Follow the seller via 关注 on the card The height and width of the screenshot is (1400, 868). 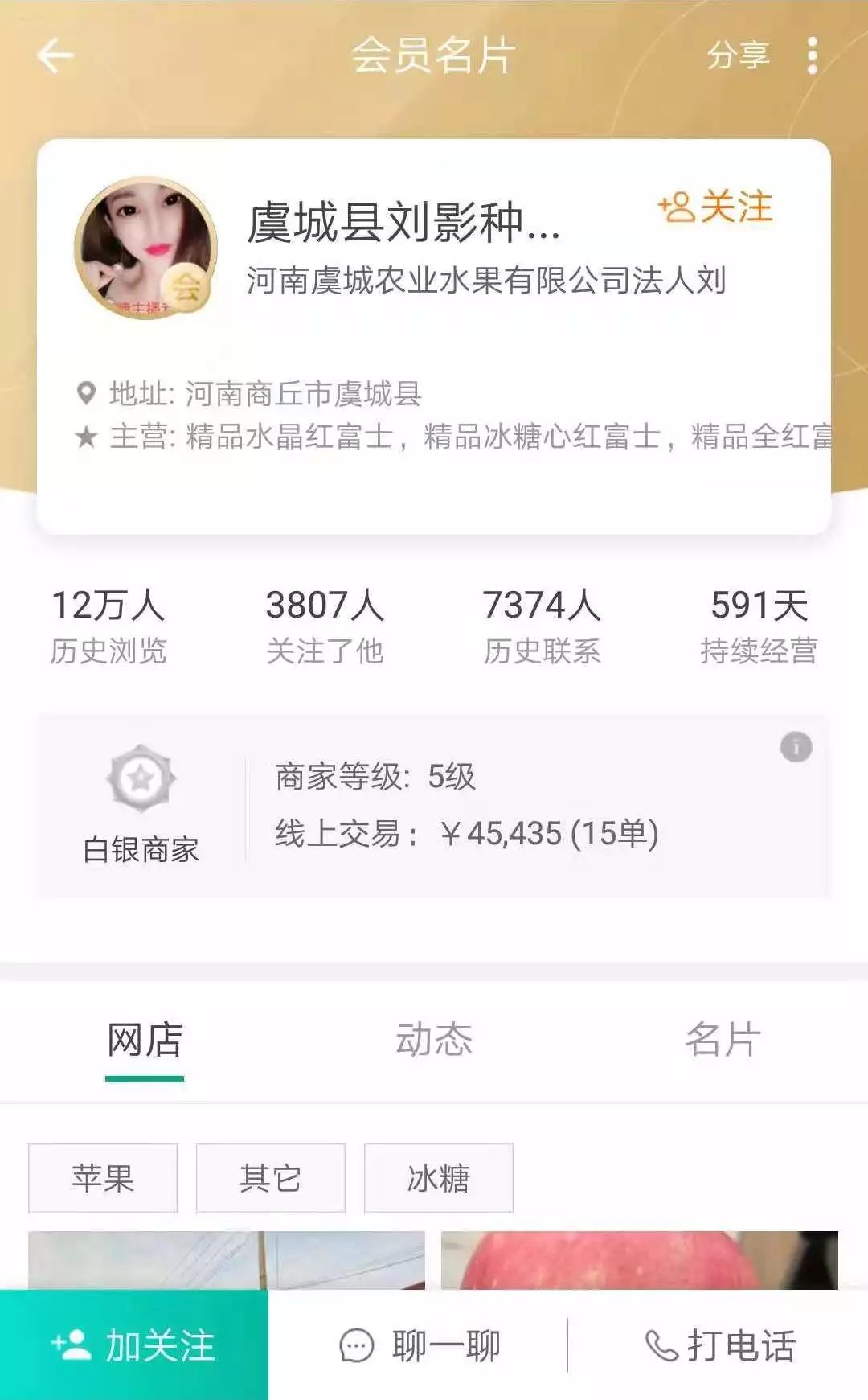[715, 207]
